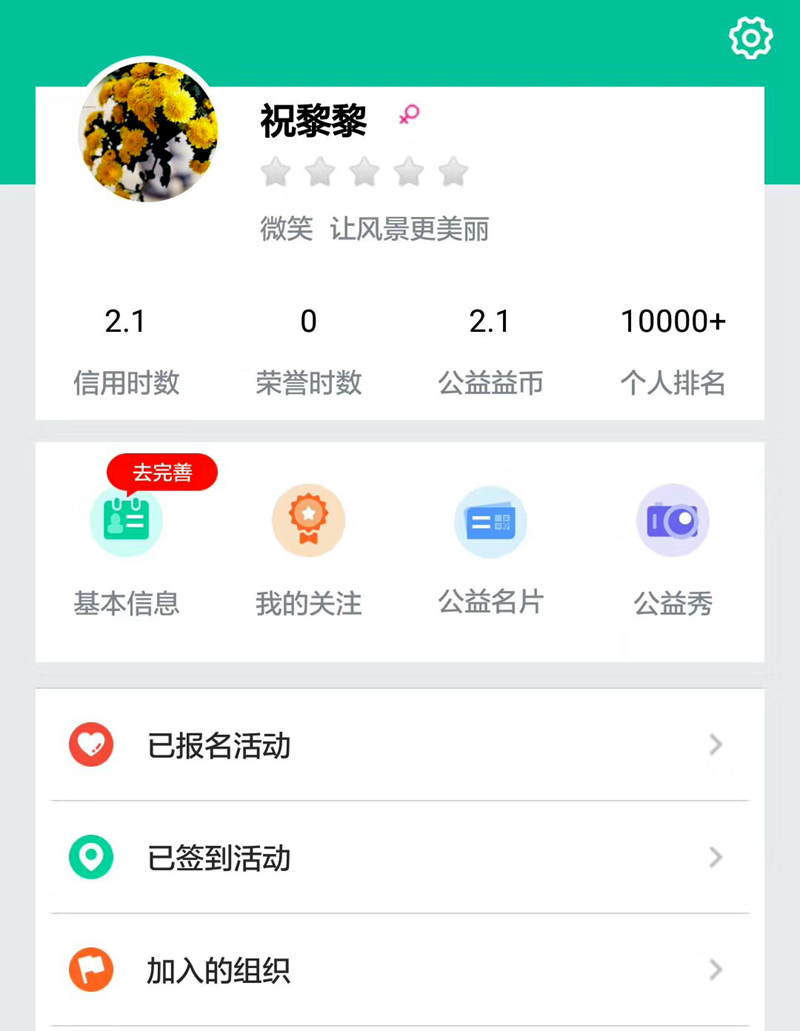Open 已签到活动 checked-in activities

tap(400, 858)
